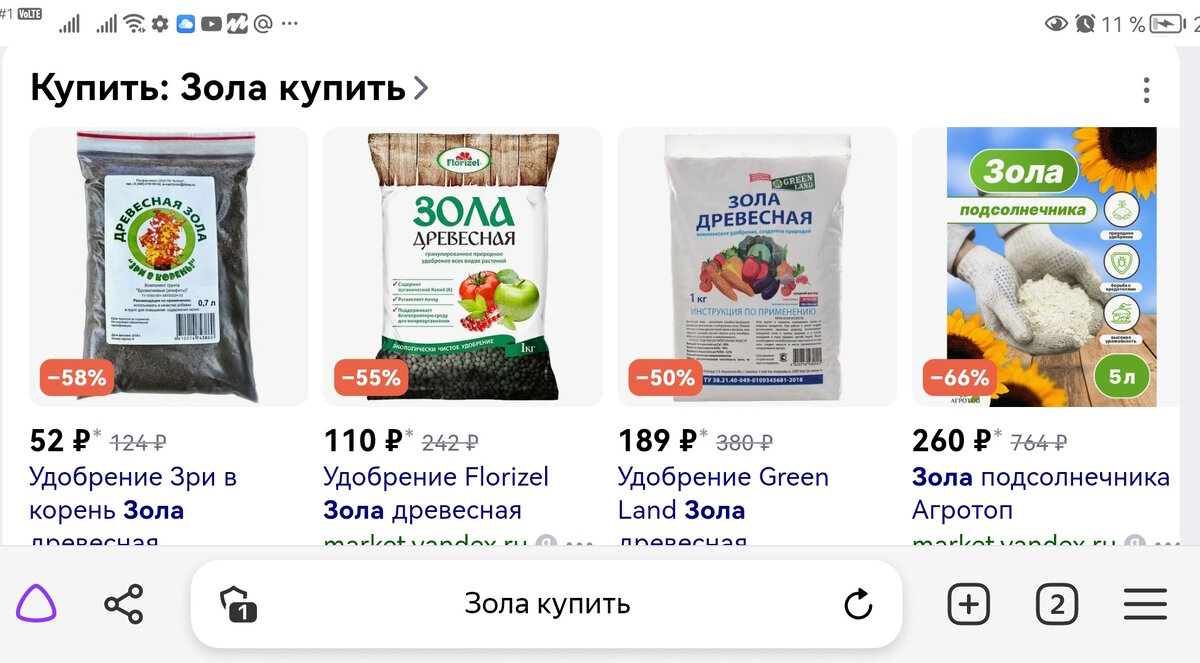The image size is (1200, 663).
Task: Open the three-dot overflow menu
Action: pyautogui.click(x=1146, y=90)
